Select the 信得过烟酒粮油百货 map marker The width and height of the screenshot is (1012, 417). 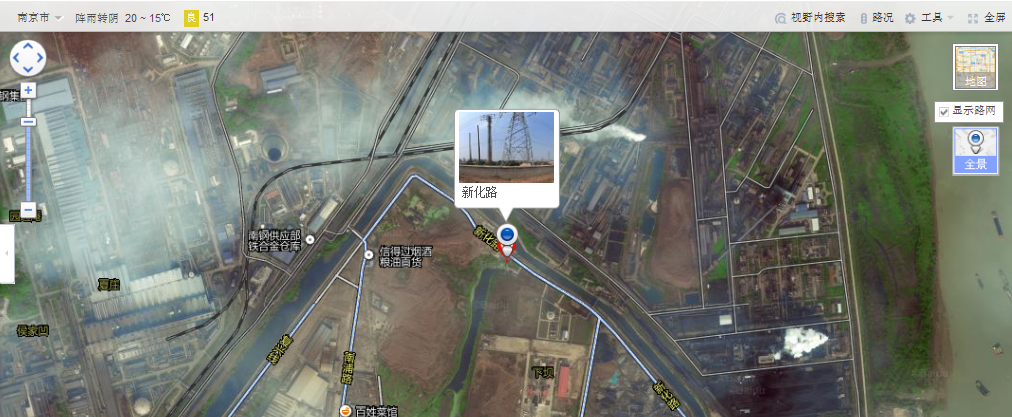[369, 256]
